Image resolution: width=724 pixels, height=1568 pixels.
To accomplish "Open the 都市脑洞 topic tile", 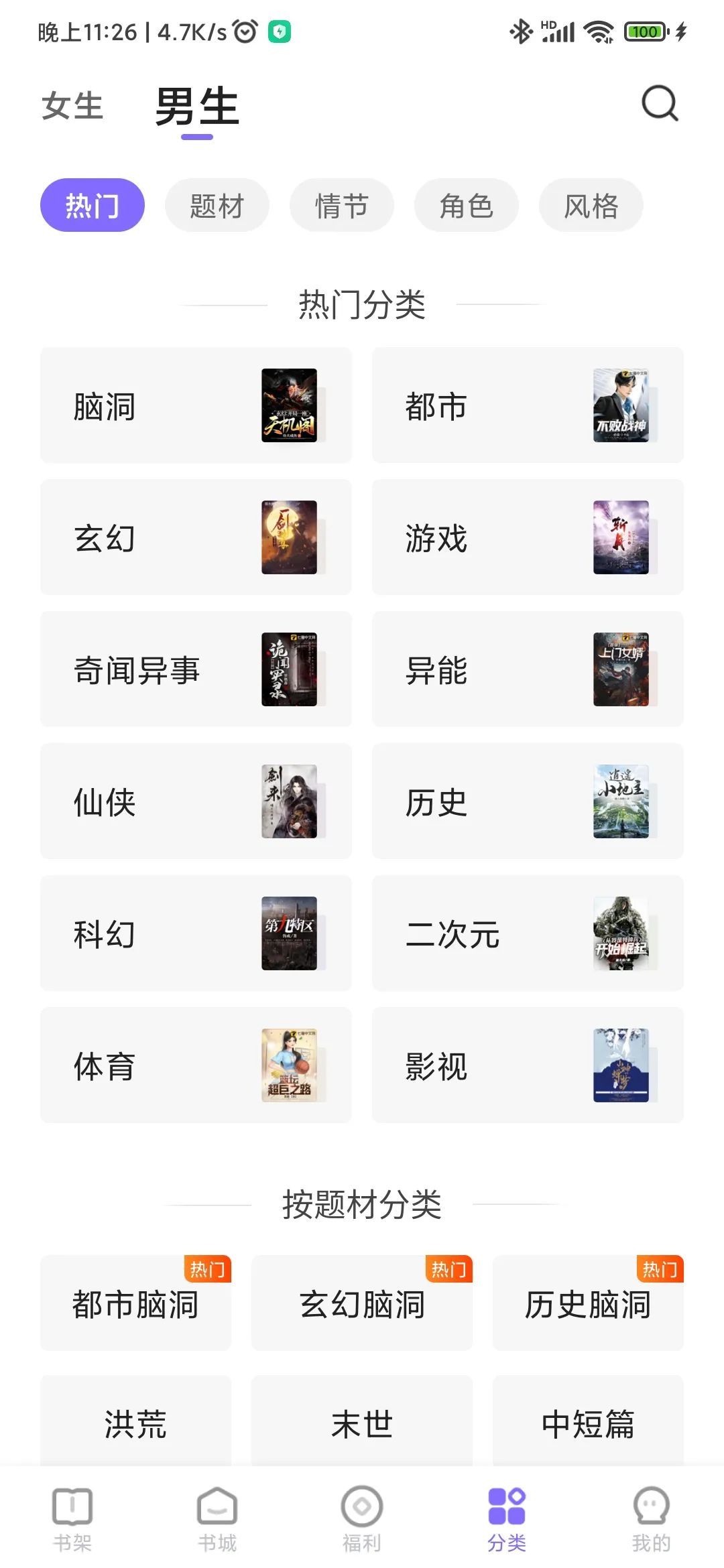I will [x=135, y=1303].
